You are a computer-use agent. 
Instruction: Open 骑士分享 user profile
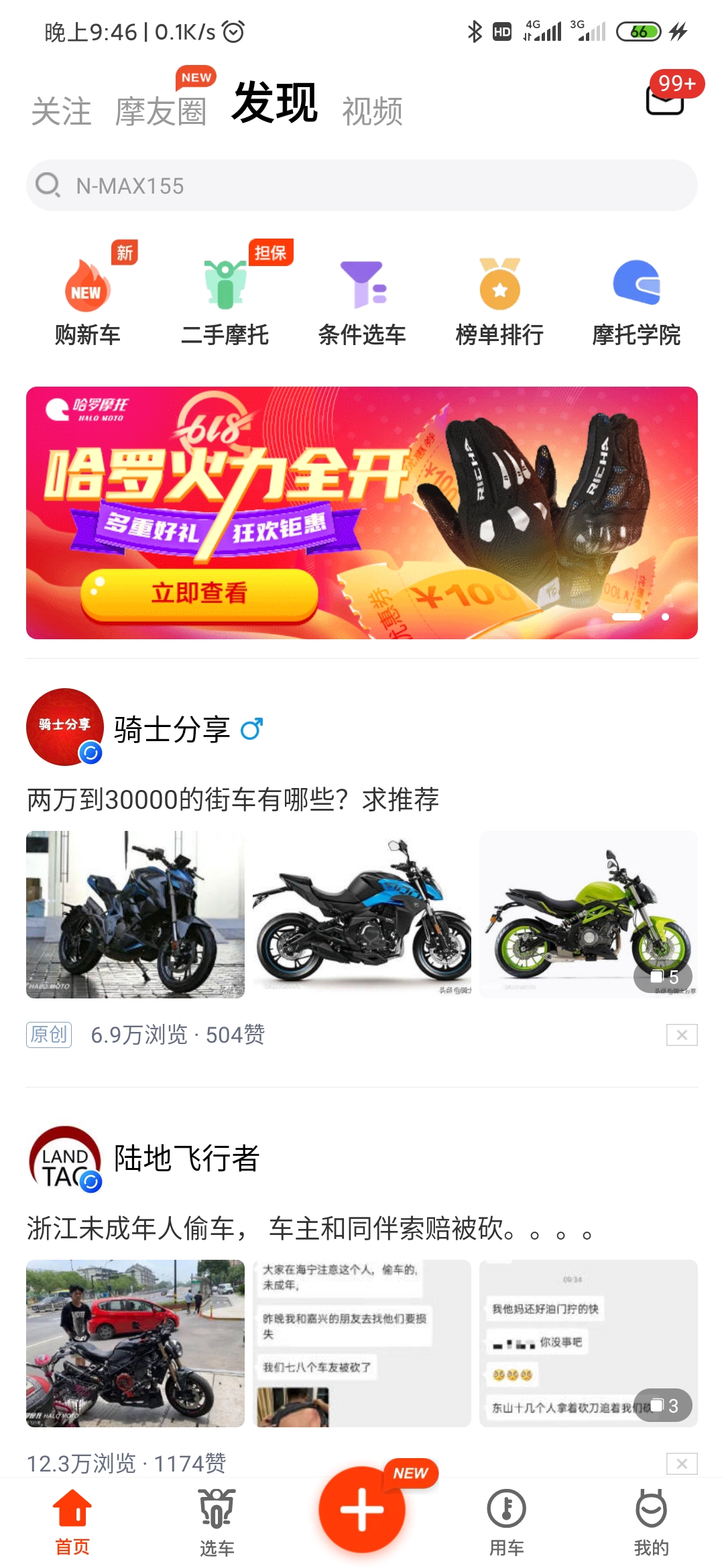65,727
